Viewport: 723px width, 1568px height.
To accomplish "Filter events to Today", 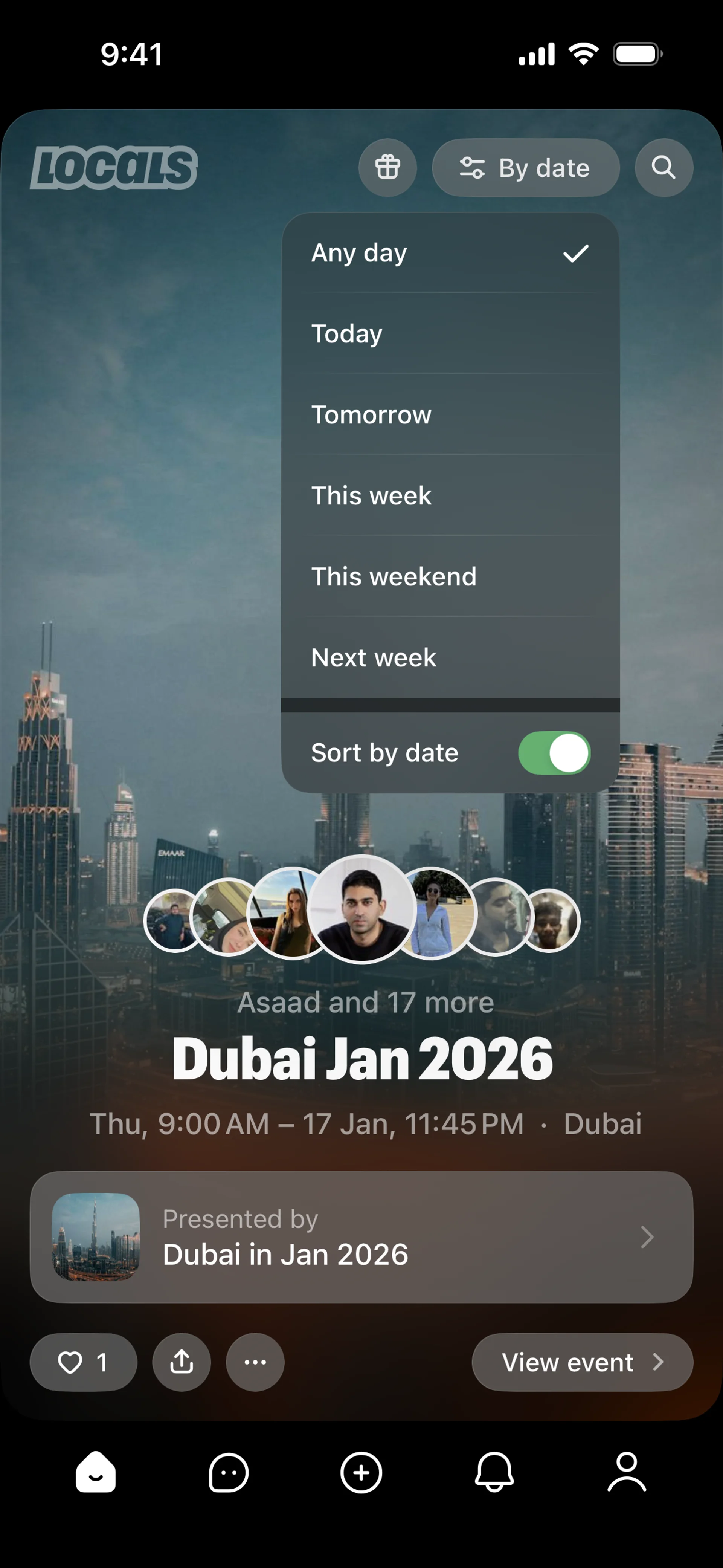I will (x=450, y=333).
